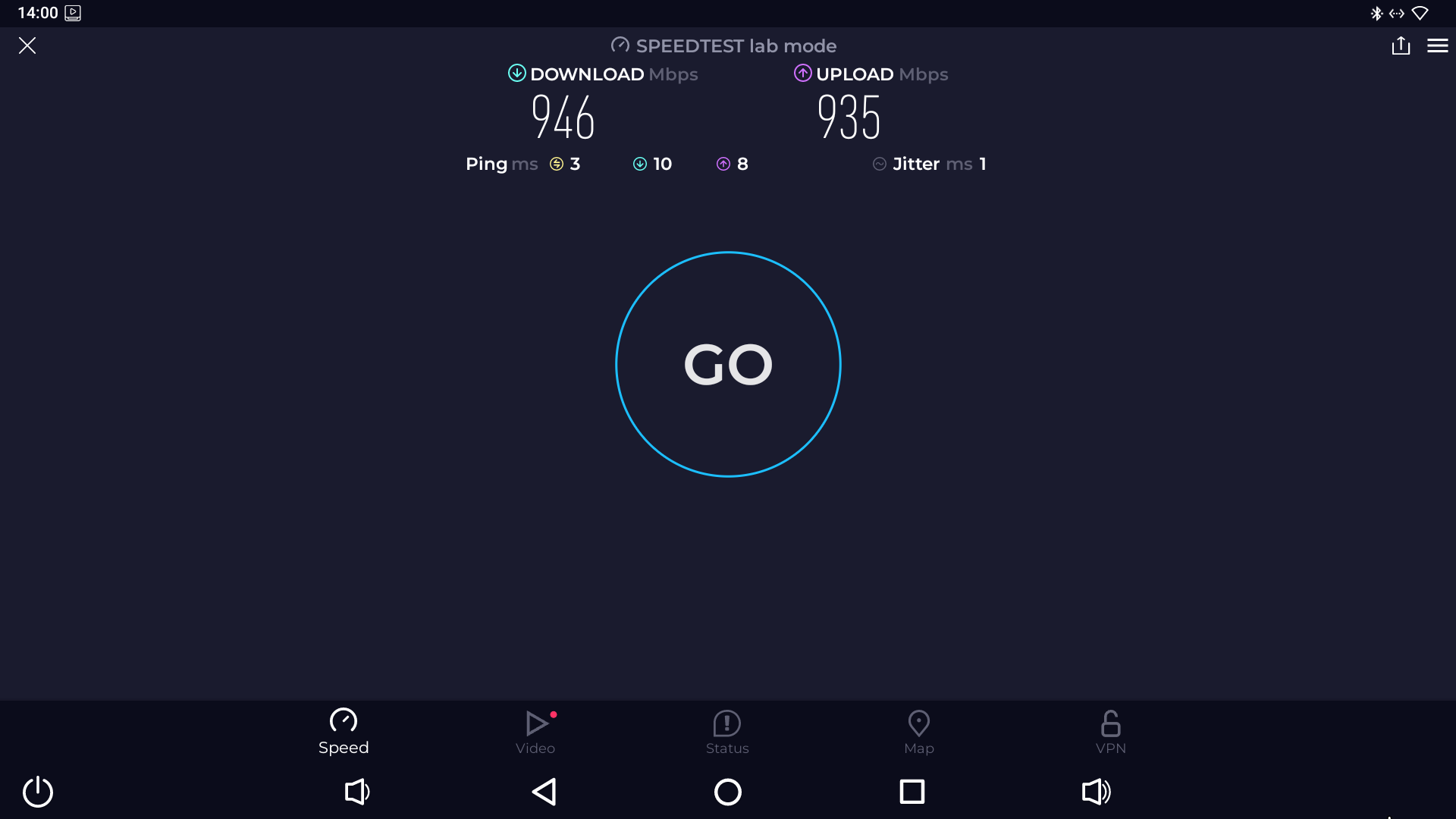This screenshot has height=819, width=1456.
Task: Switch to the Status tab
Action: coord(727,732)
